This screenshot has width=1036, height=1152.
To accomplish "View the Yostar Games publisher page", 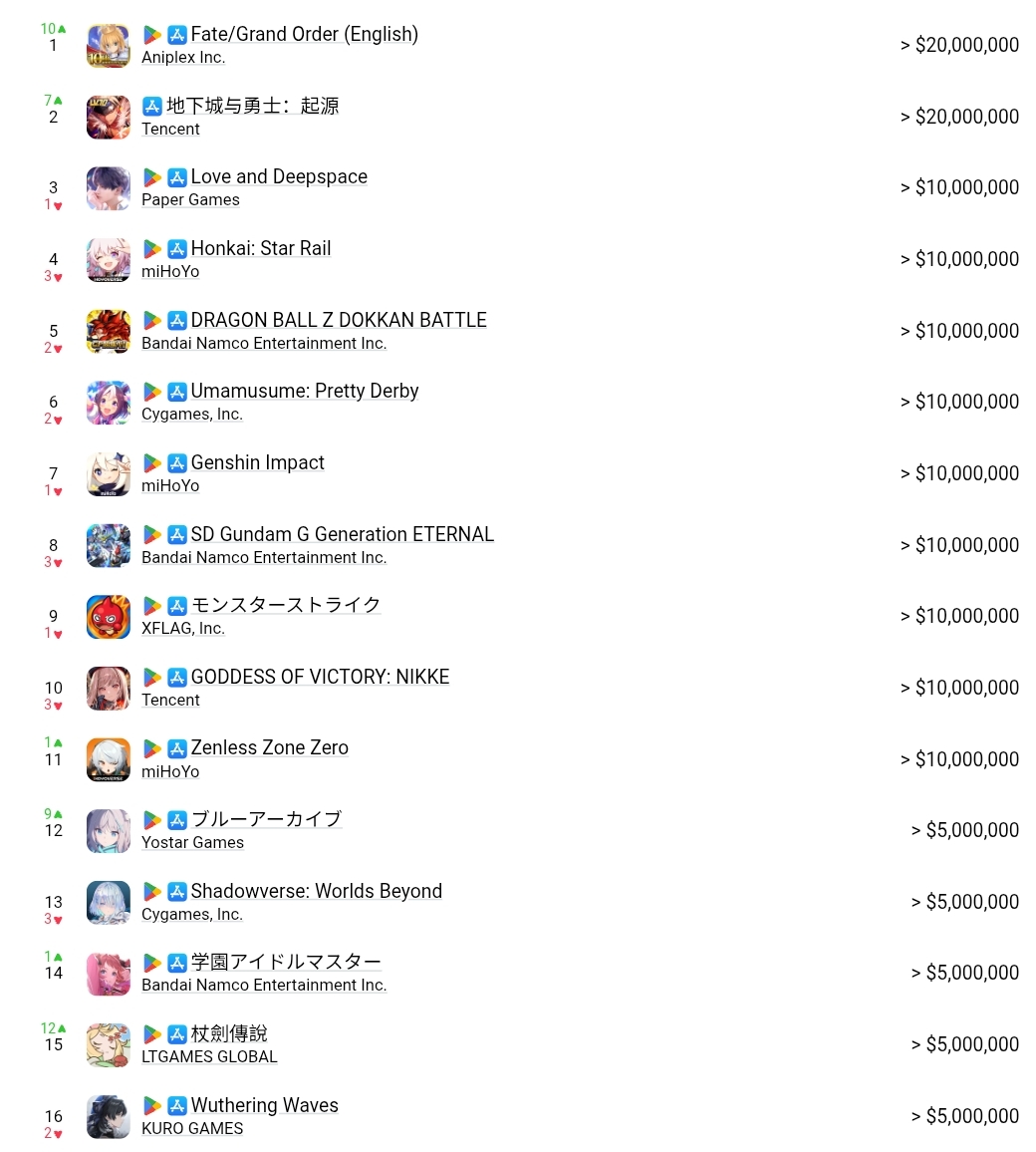I will (192, 843).
